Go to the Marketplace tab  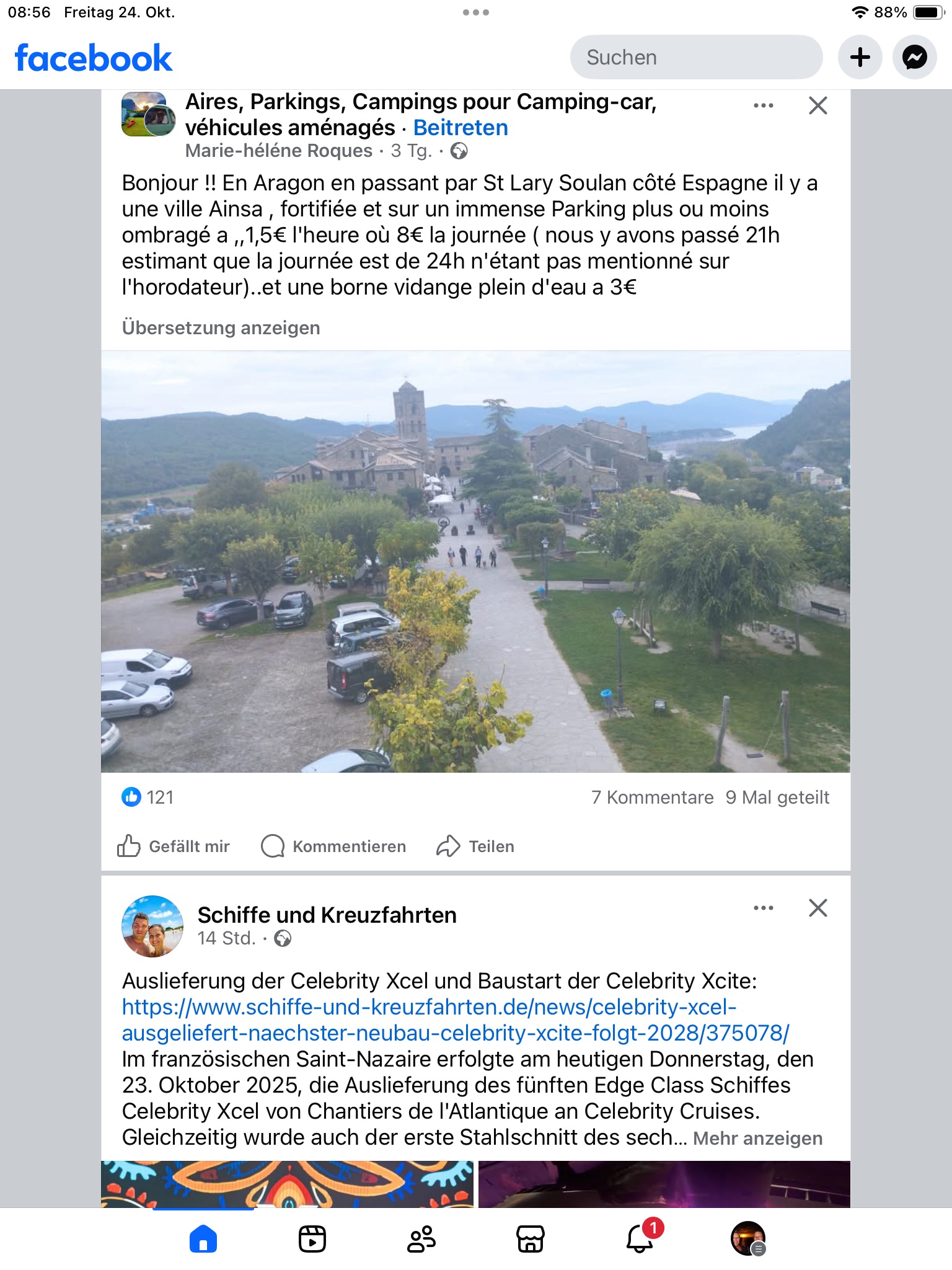pos(531,1239)
